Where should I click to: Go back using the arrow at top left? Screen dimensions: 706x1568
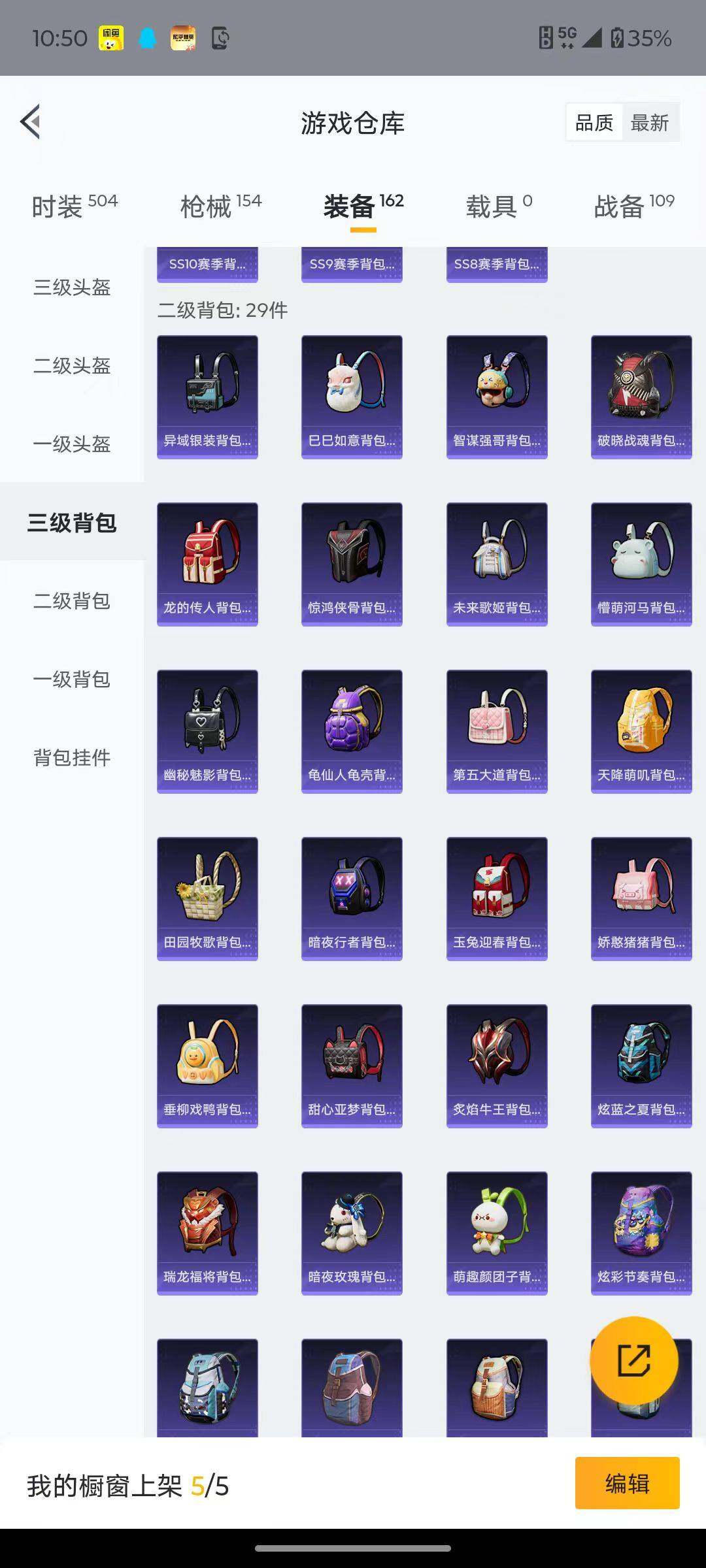tap(29, 123)
